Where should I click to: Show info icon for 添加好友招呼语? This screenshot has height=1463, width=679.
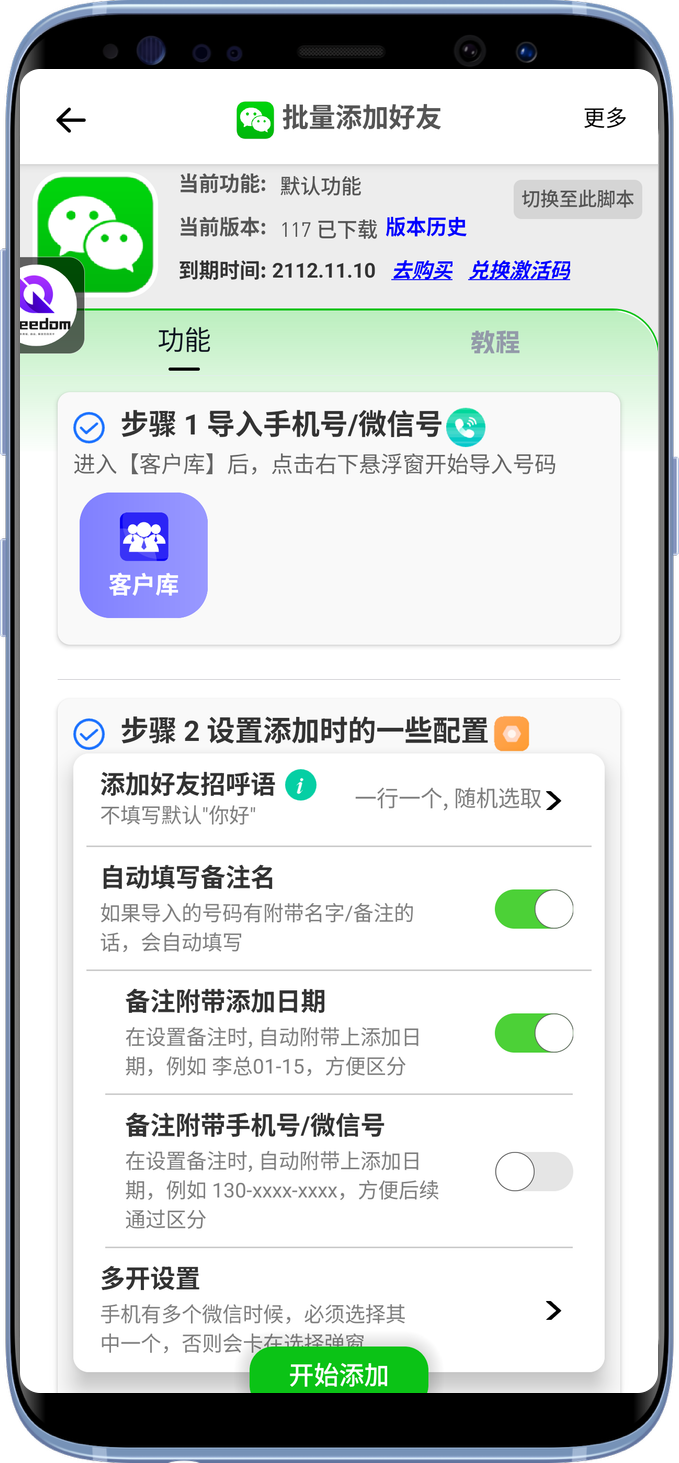pyautogui.click(x=300, y=785)
